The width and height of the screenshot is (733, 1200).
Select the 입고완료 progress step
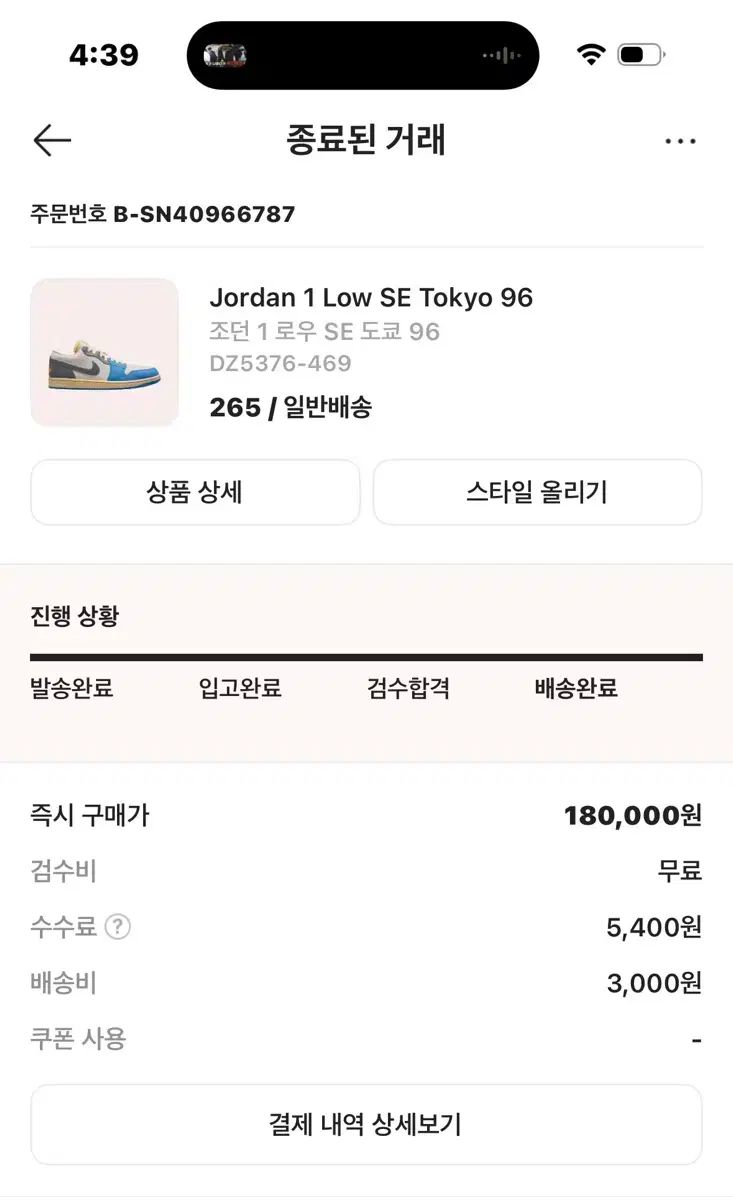tap(239, 688)
